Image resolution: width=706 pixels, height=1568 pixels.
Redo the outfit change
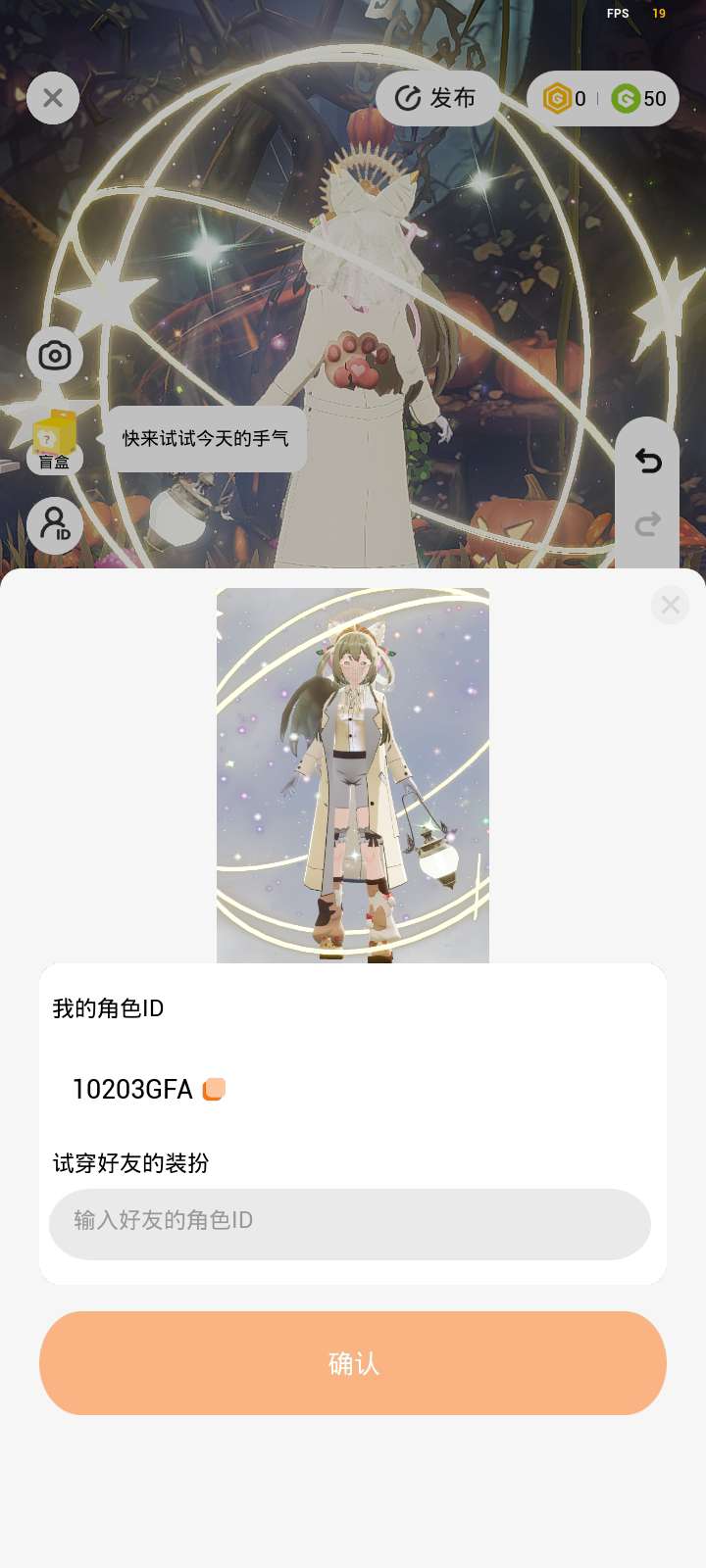647,524
